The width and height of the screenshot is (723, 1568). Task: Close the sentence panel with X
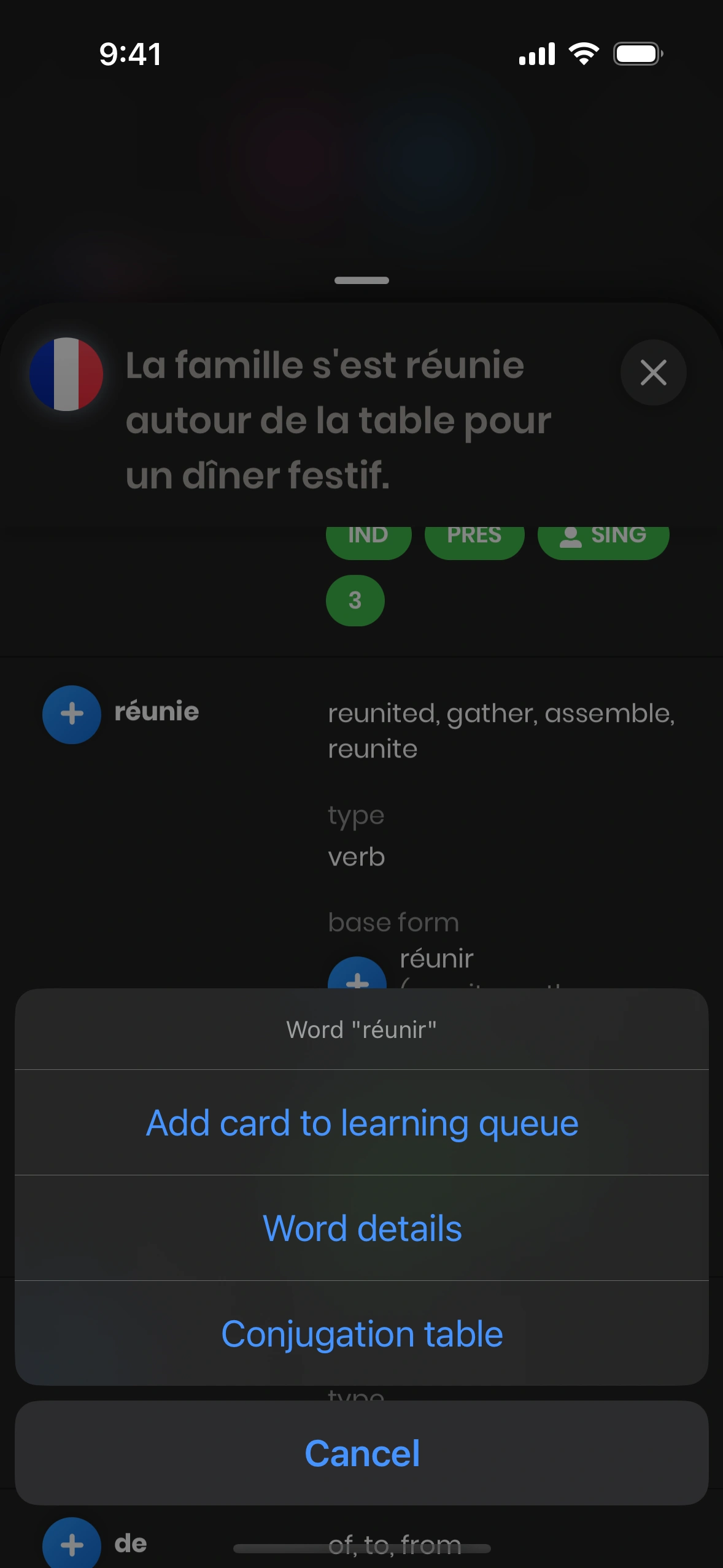(653, 372)
